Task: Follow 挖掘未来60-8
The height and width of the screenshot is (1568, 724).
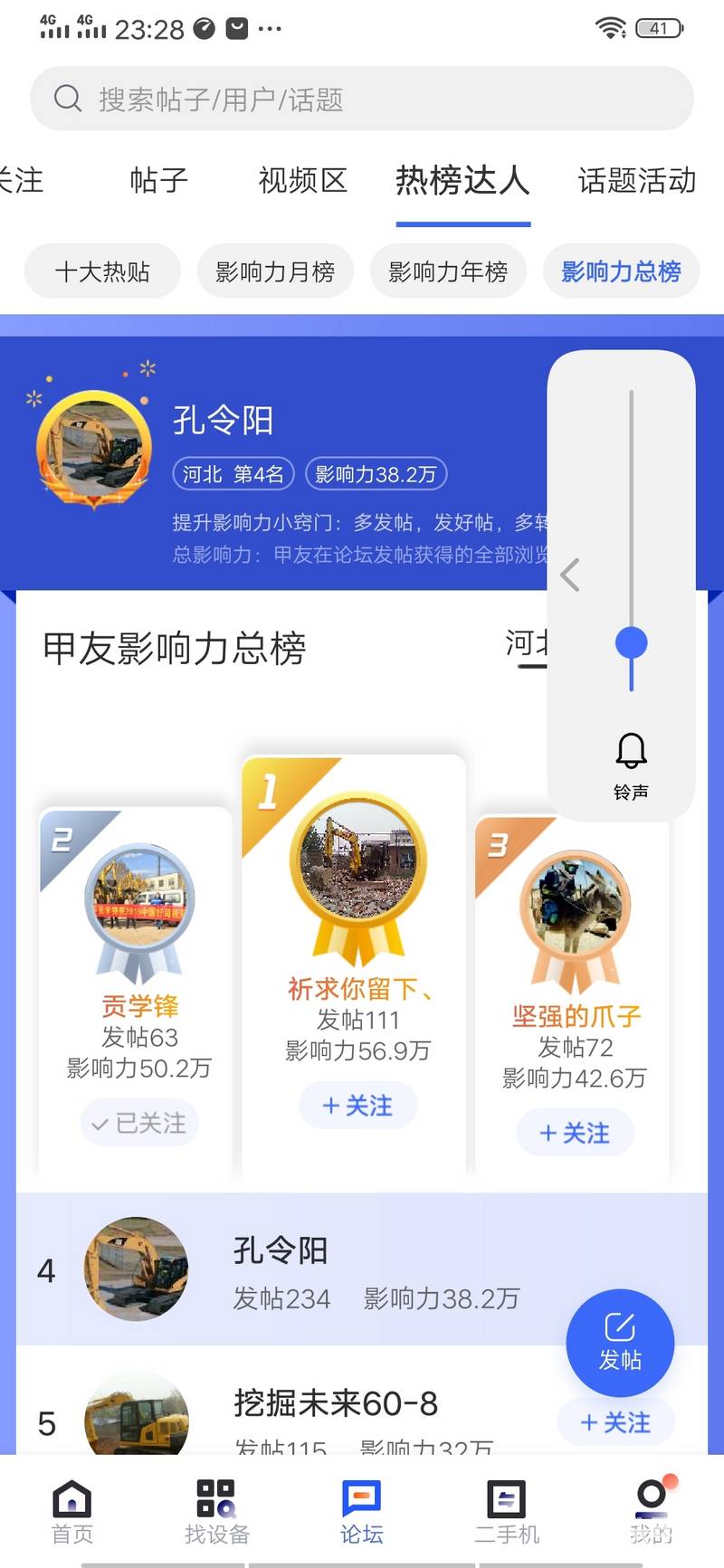Action: click(615, 1422)
